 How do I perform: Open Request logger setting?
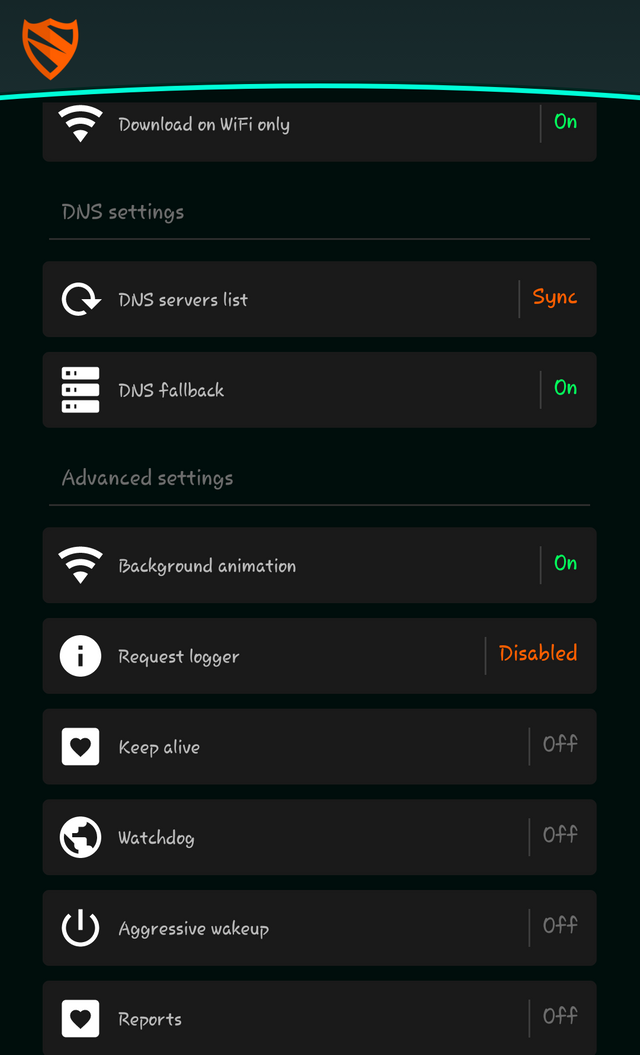[320, 656]
